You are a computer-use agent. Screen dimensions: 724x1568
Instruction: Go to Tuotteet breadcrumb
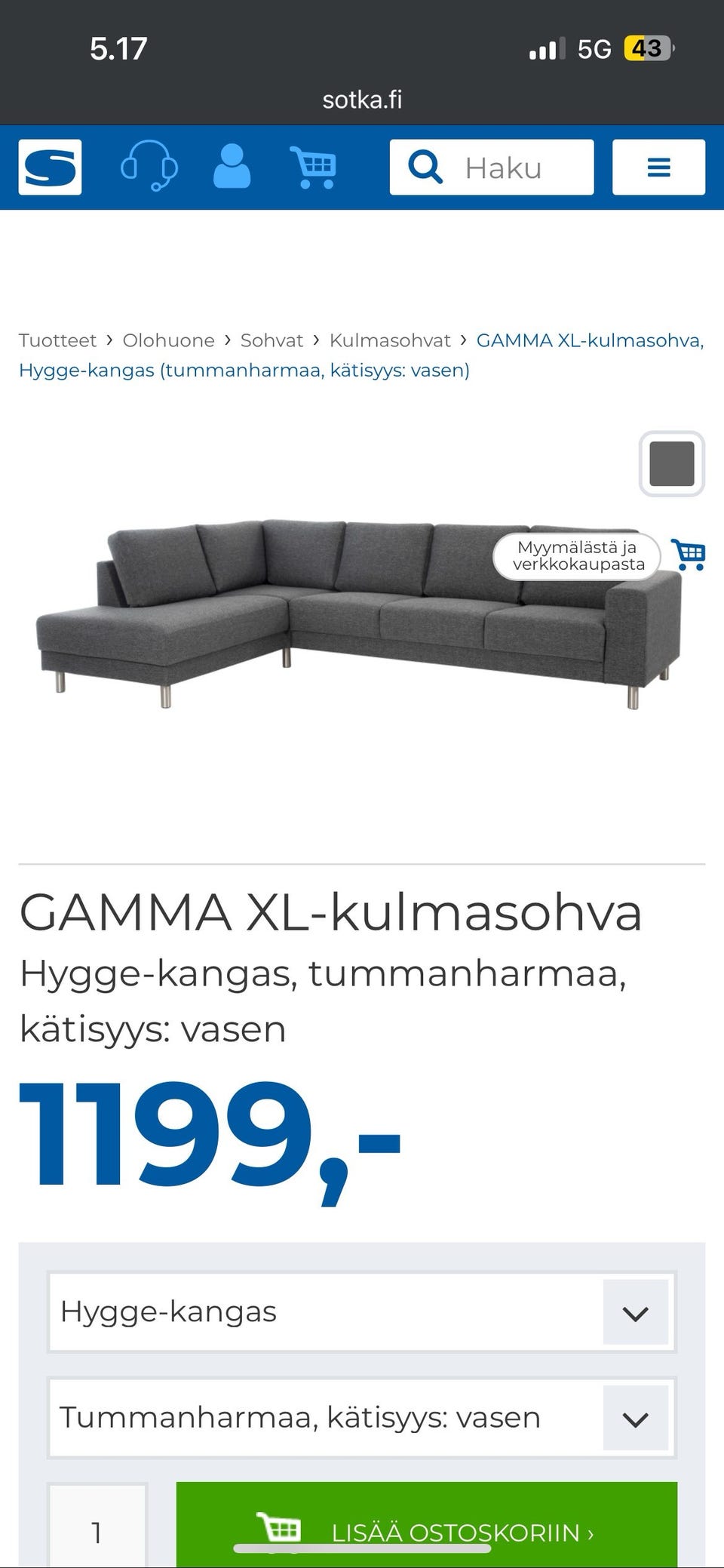[57, 340]
